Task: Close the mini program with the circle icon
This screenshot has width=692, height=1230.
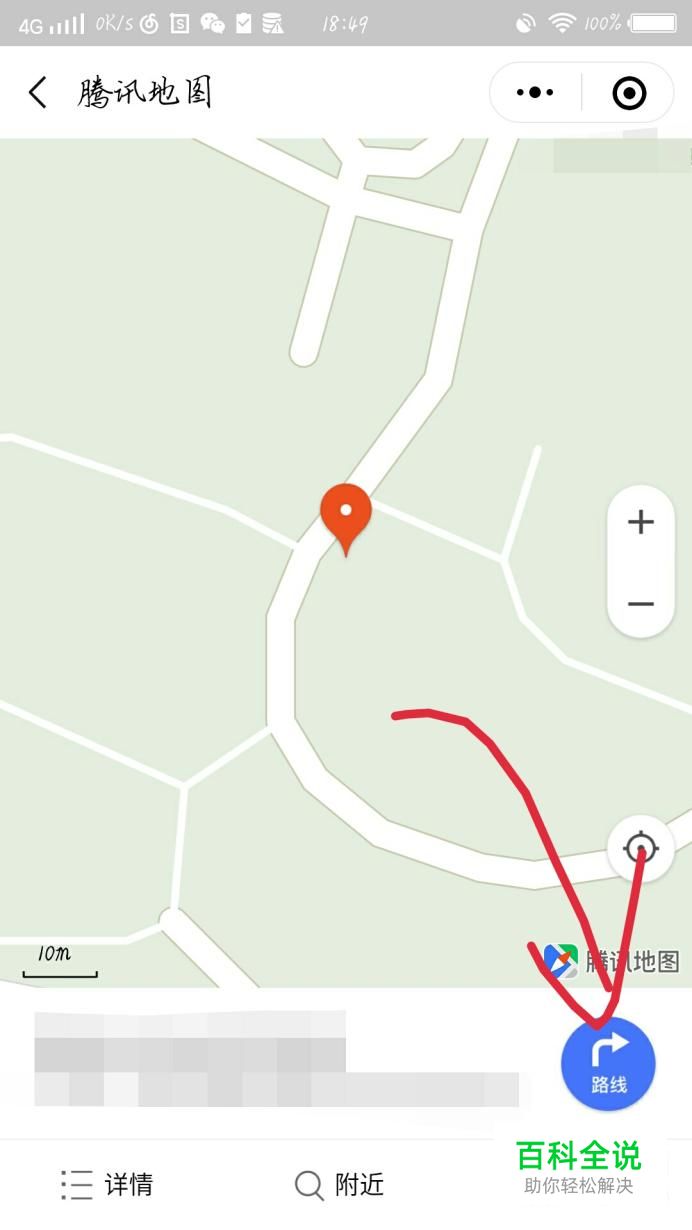Action: pos(629,93)
